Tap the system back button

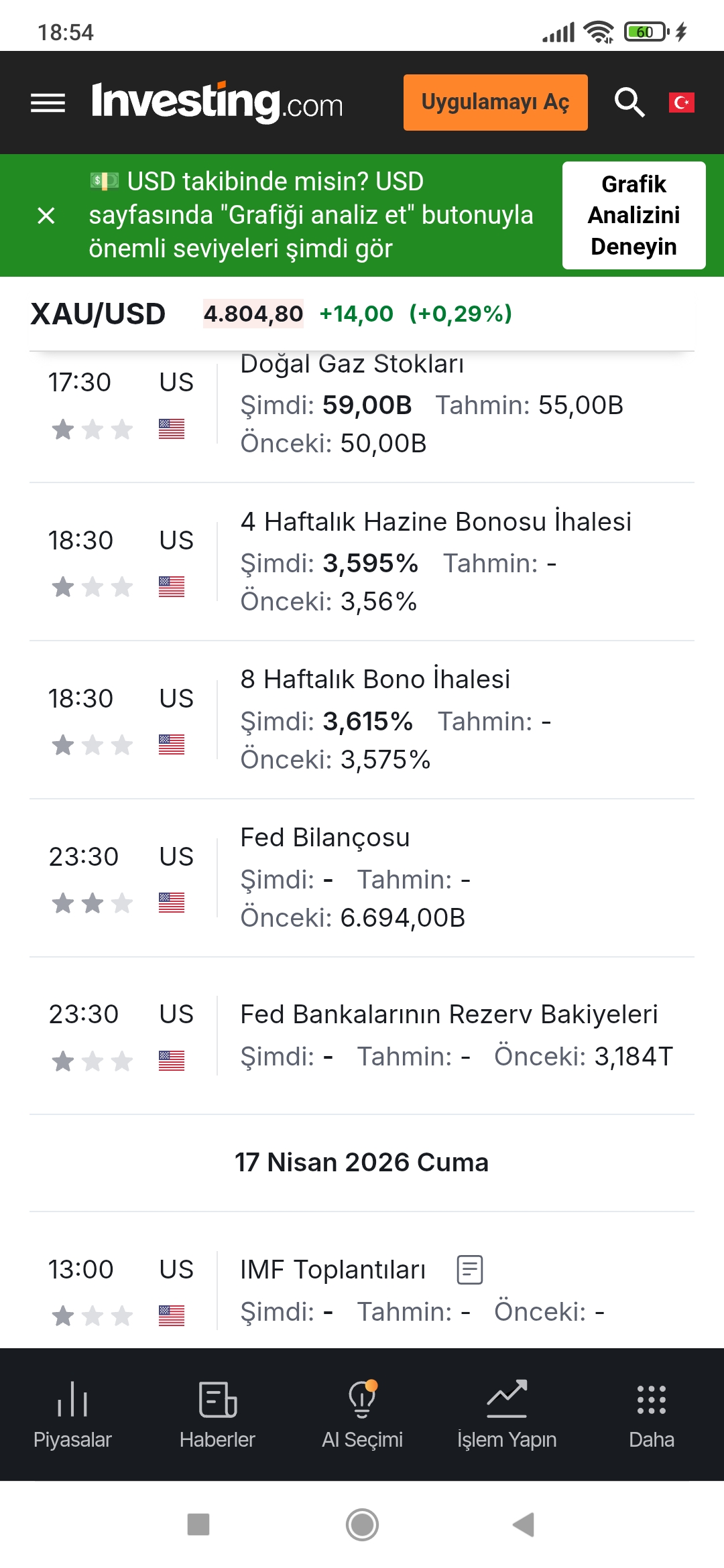pos(524,1524)
